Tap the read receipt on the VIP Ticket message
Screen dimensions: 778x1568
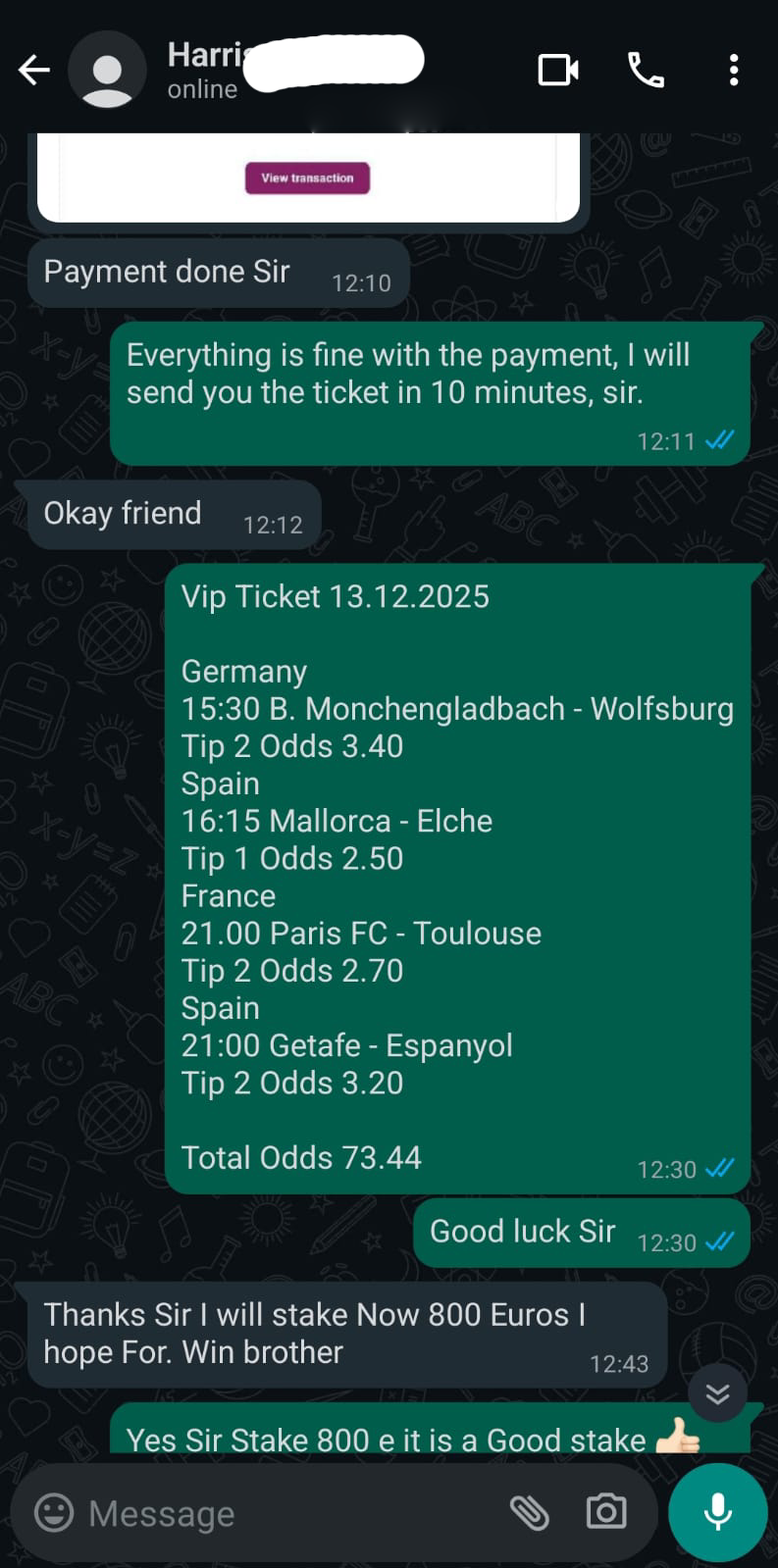(x=721, y=1168)
